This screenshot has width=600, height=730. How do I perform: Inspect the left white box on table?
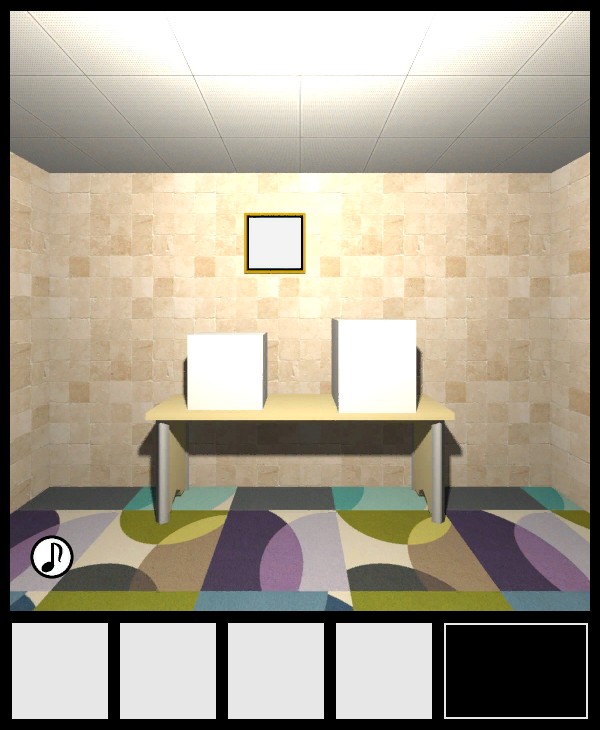click(226, 371)
